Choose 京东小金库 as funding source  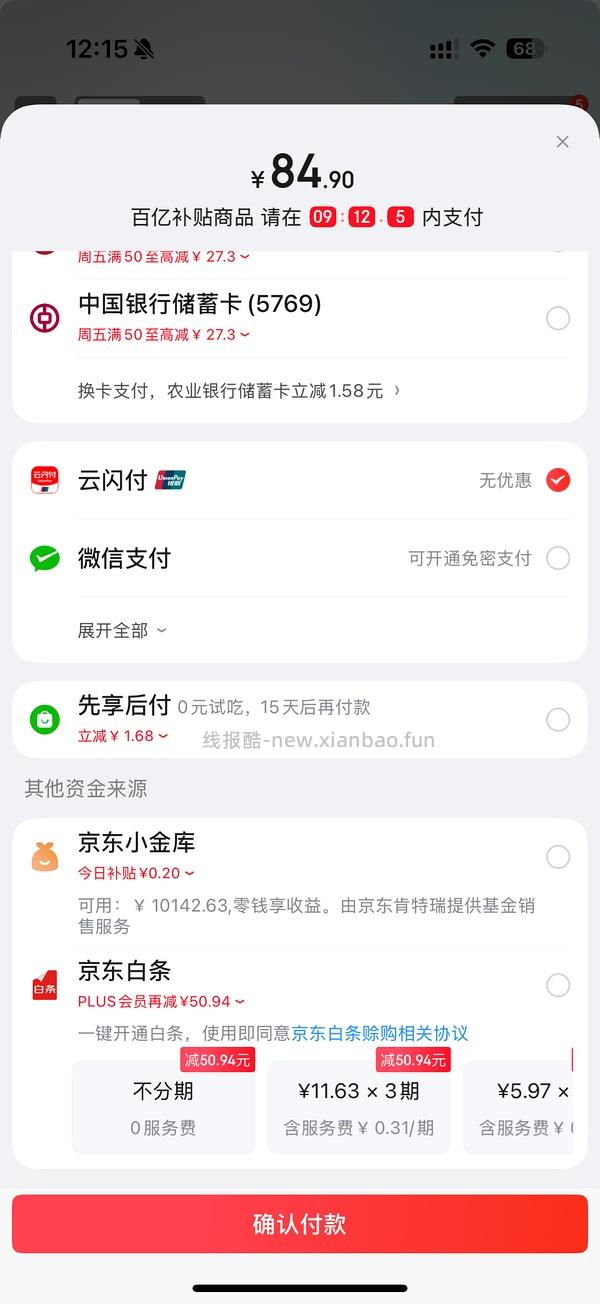coord(558,856)
